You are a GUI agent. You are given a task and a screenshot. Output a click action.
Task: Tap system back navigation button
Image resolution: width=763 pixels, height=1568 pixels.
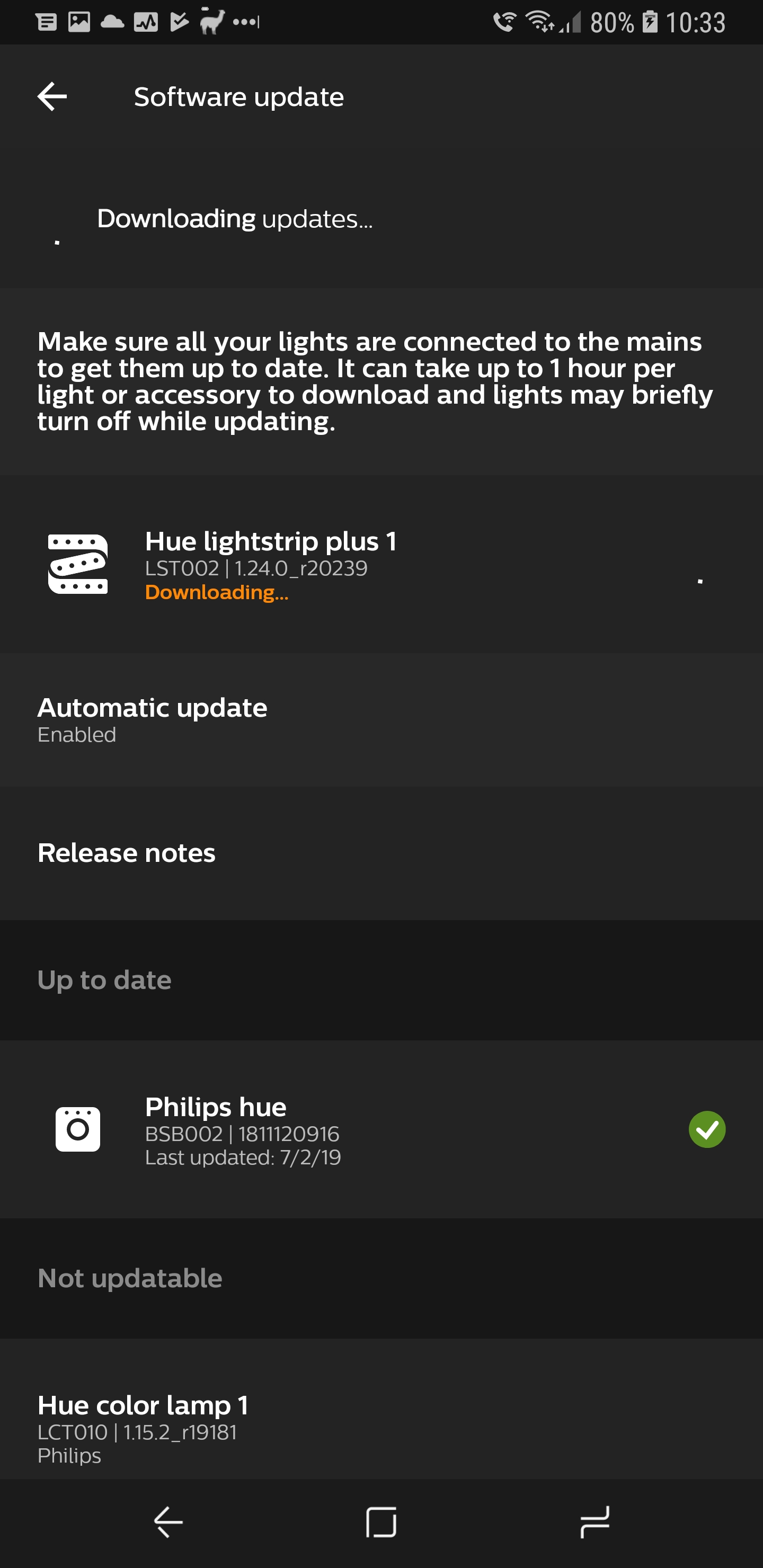pyautogui.click(x=168, y=1522)
